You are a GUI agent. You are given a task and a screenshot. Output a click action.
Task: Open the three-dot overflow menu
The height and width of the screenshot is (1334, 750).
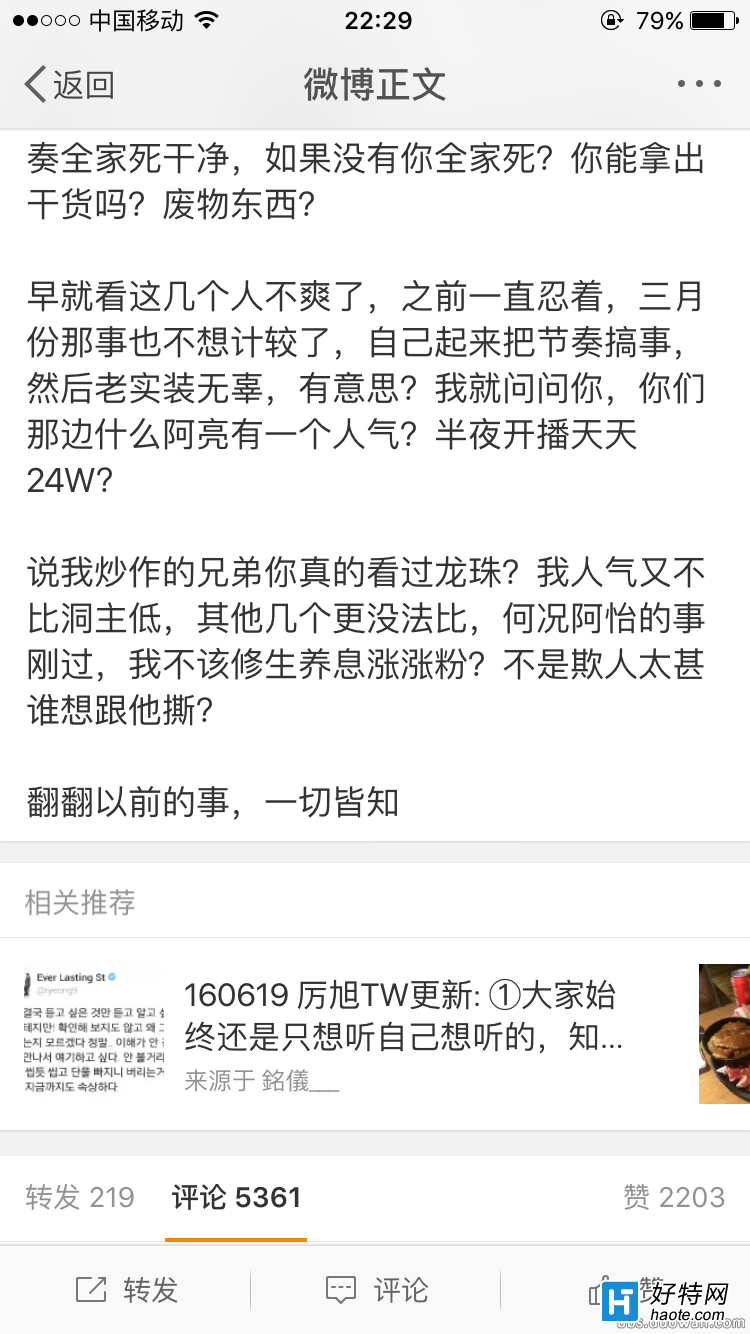pos(699,85)
